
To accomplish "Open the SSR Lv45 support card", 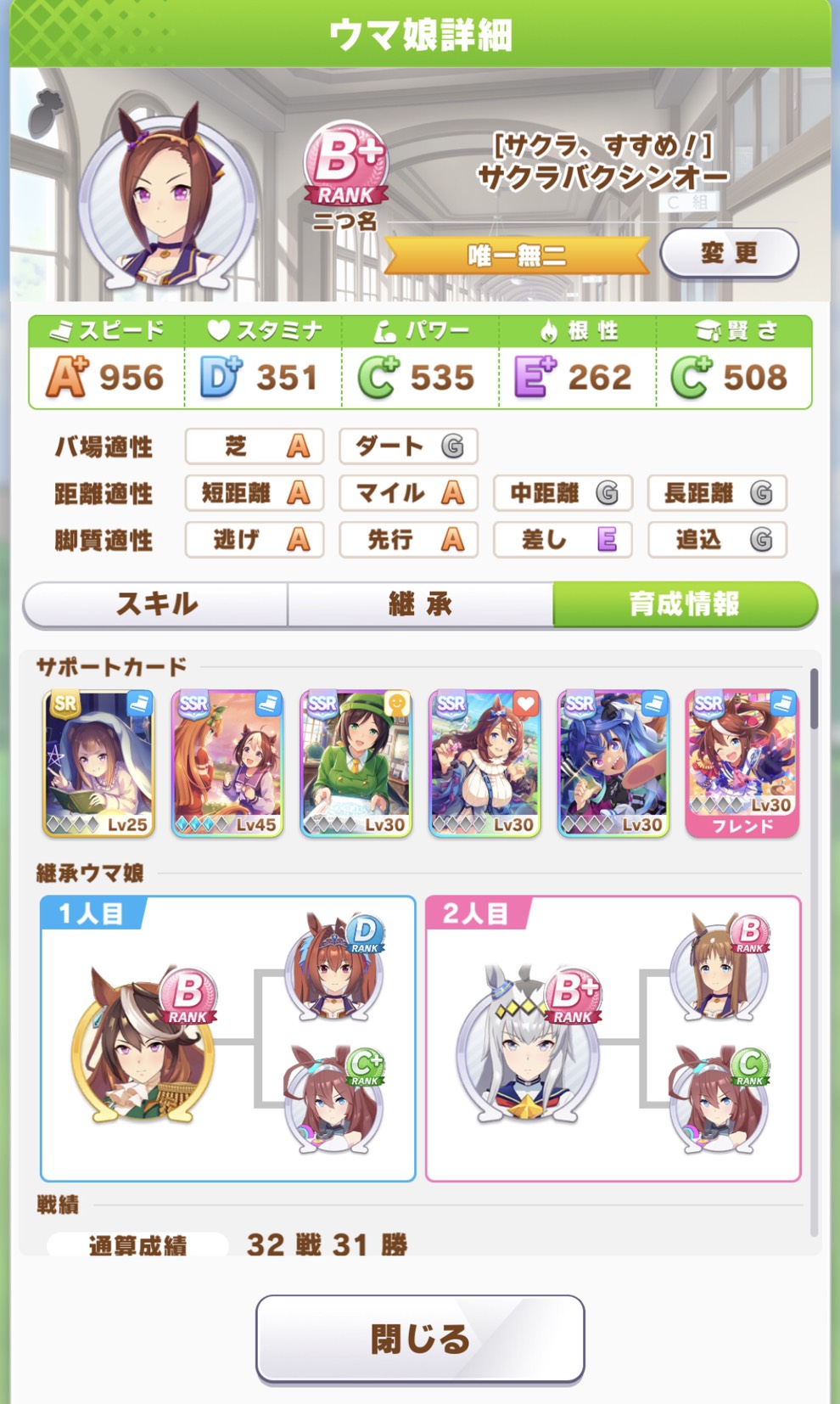I will point(227,764).
